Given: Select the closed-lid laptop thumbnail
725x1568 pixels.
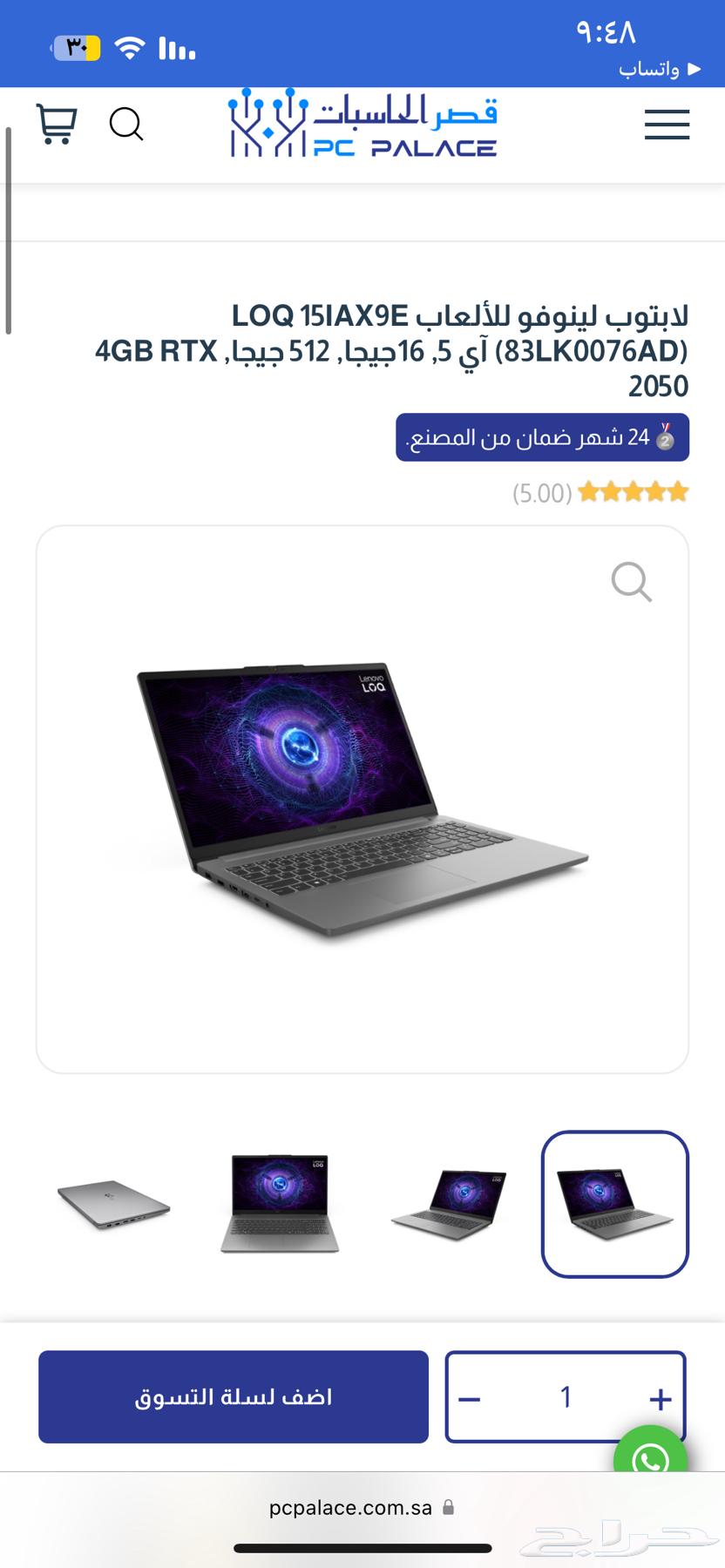Looking at the screenshot, I should click(113, 1205).
